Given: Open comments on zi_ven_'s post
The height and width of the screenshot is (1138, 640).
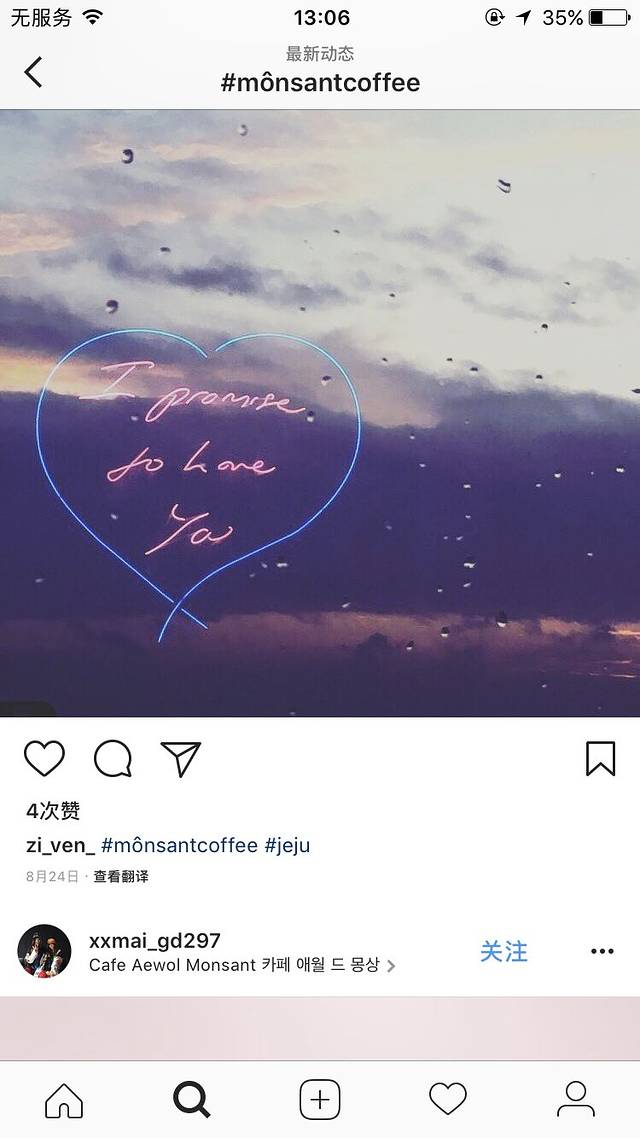Looking at the screenshot, I should (113, 759).
